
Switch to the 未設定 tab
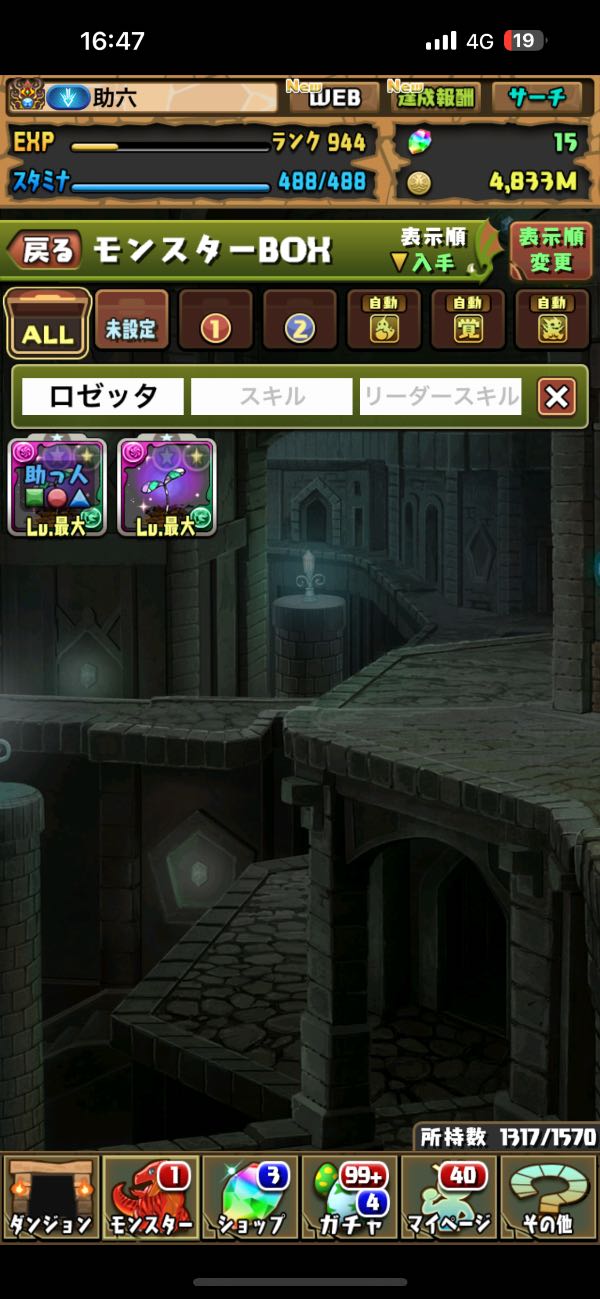pos(132,322)
